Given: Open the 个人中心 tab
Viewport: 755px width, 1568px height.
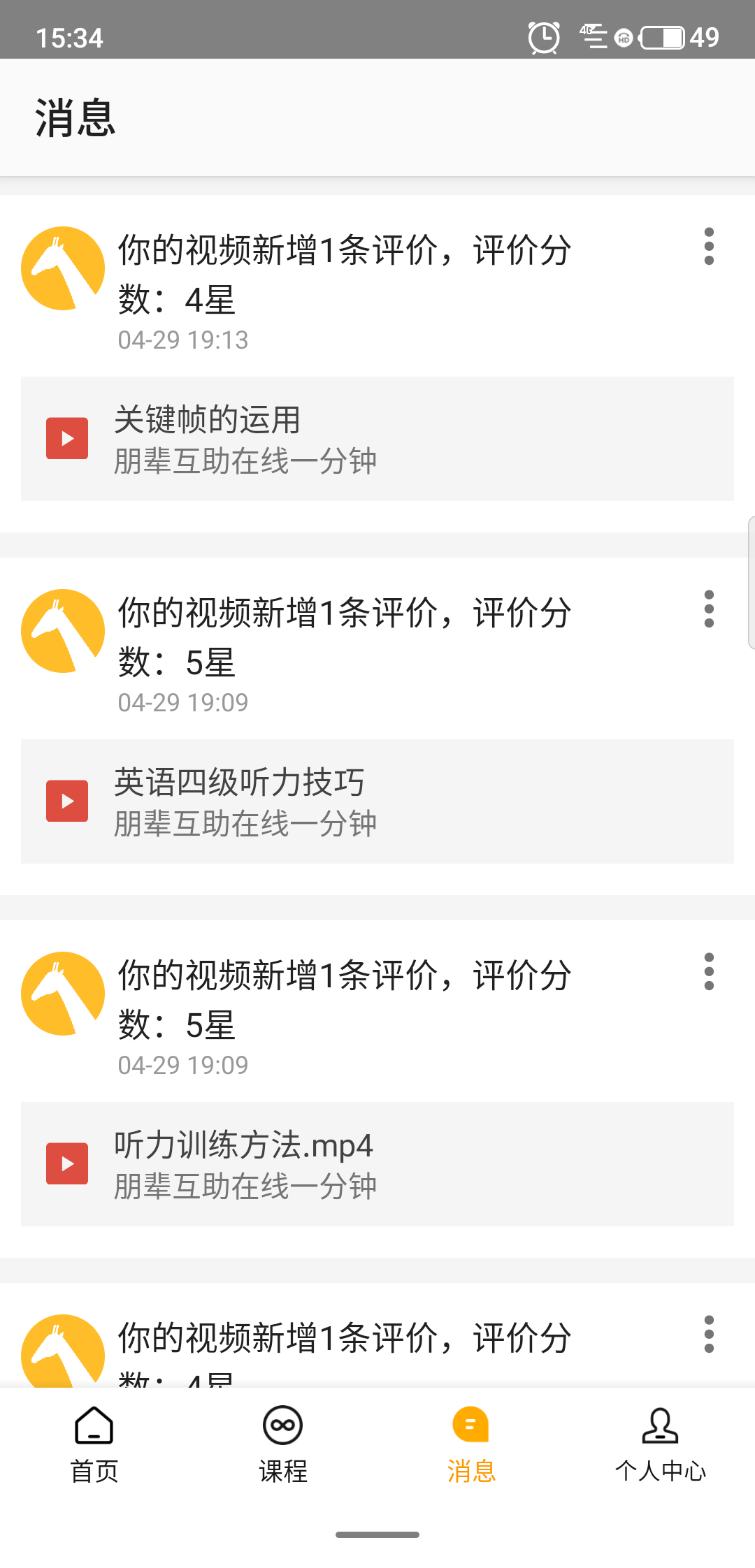Looking at the screenshot, I should (x=660, y=1444).
